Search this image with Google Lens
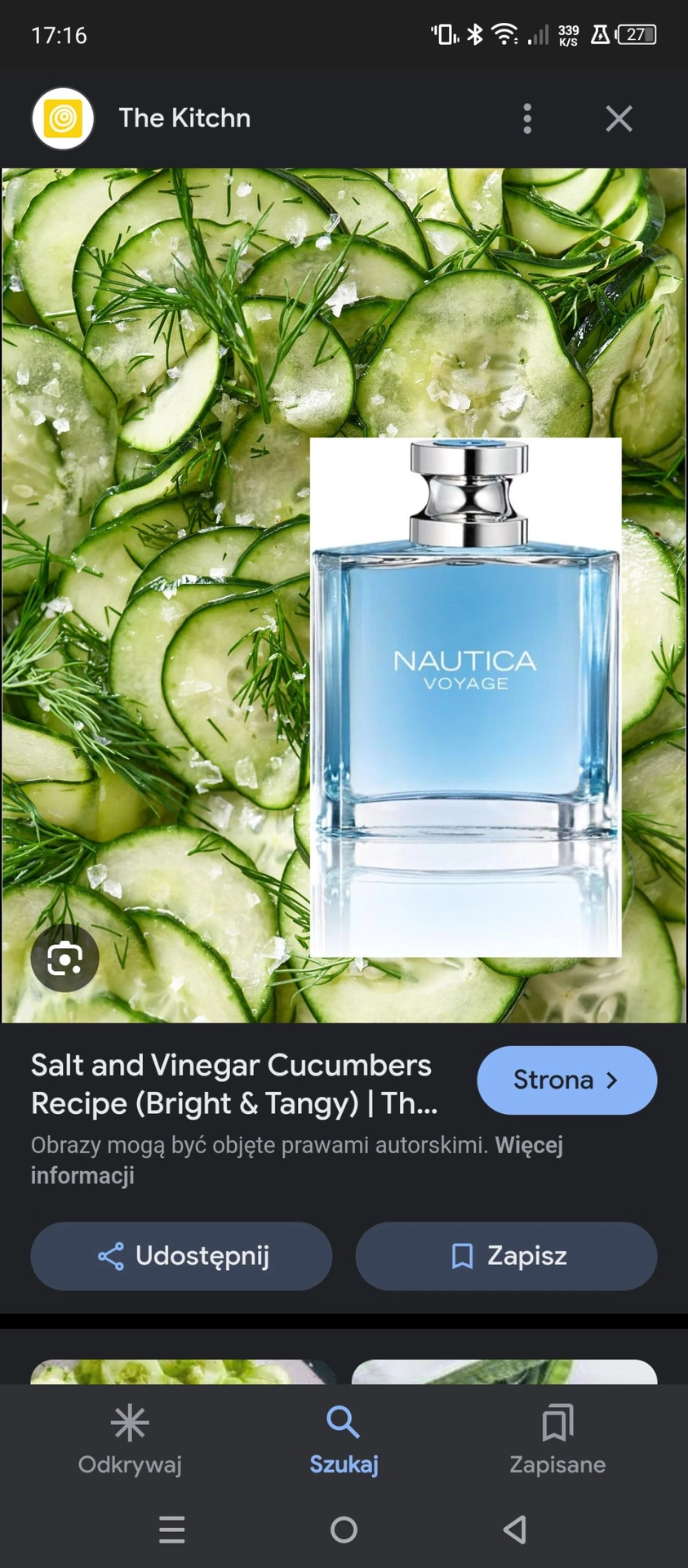This screenshot has height=1568, width=688. pyautogui.click(x=64, y=958)
